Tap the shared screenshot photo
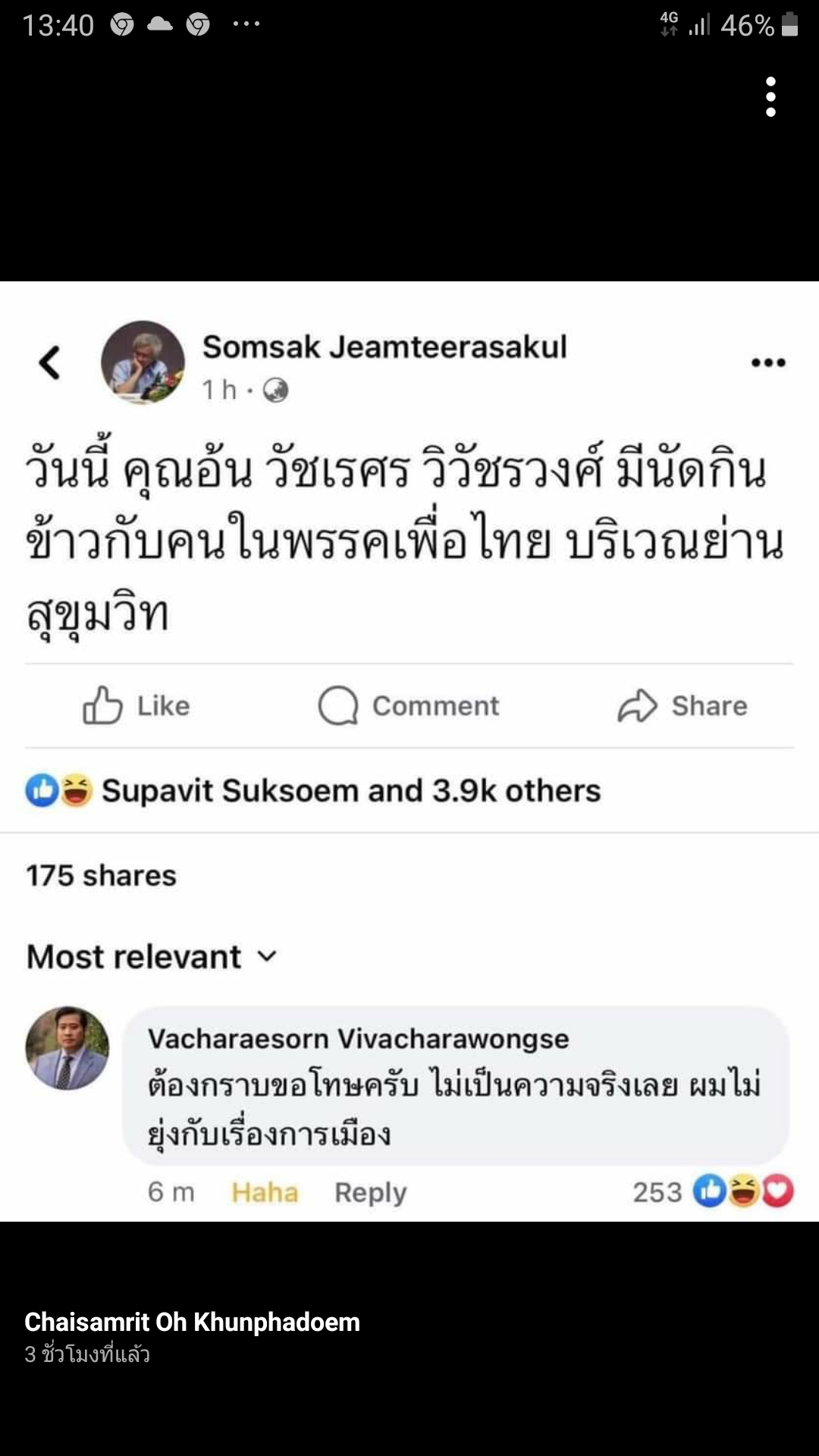The image size is (819, 1456). [x=409, y=751]
